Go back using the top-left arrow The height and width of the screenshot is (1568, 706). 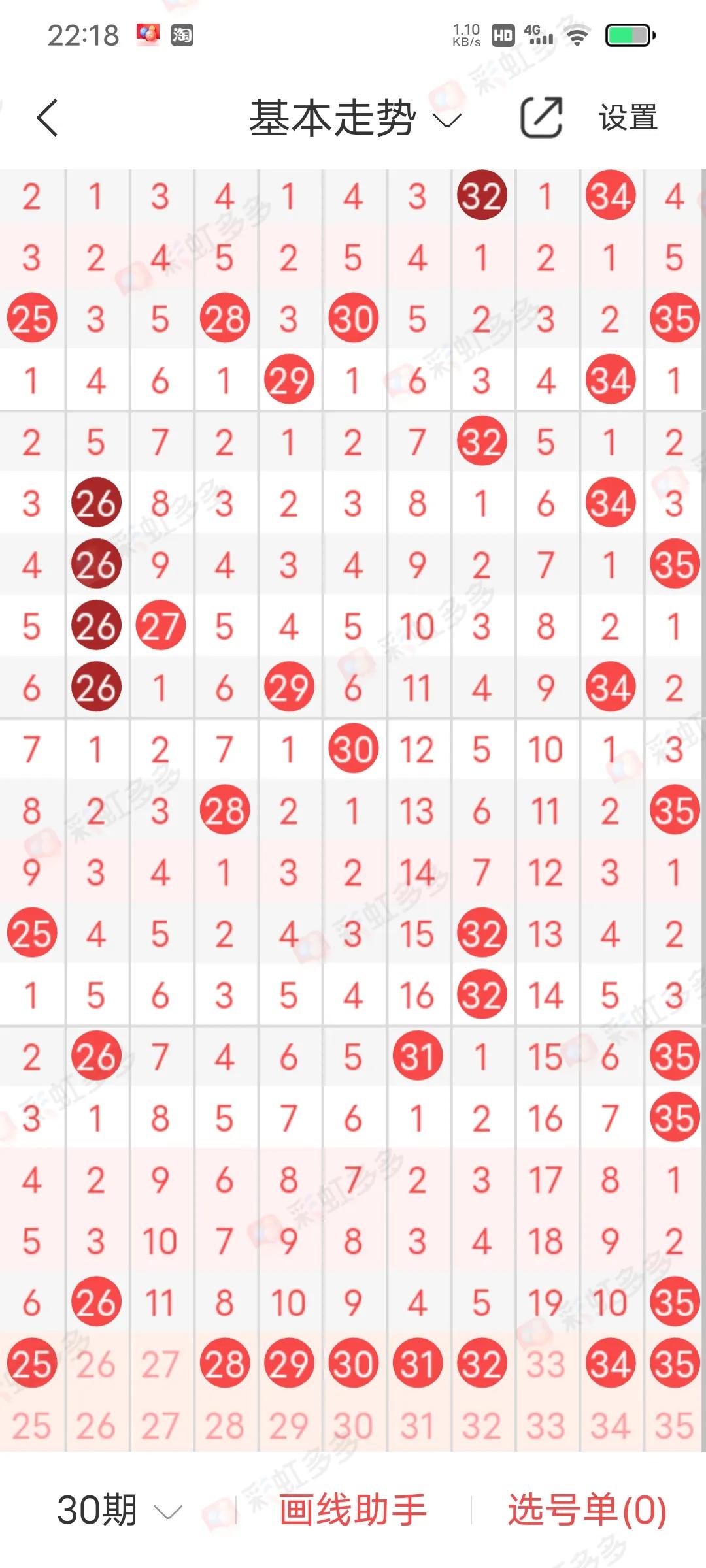click(x=47, y=118)
